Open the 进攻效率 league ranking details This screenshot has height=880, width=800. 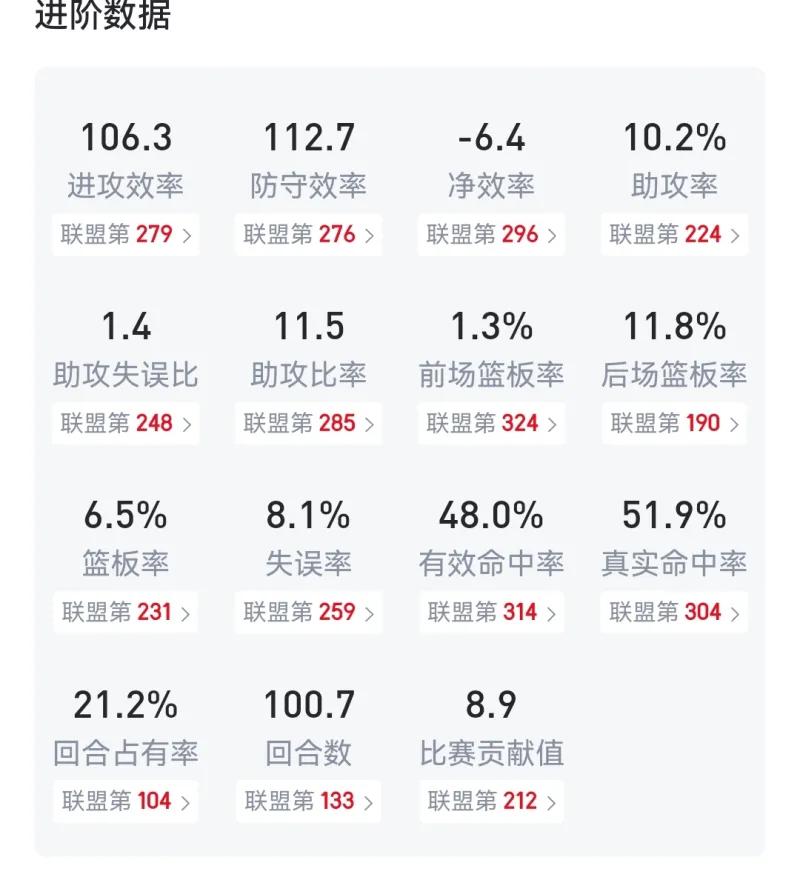tap(124, 235)
